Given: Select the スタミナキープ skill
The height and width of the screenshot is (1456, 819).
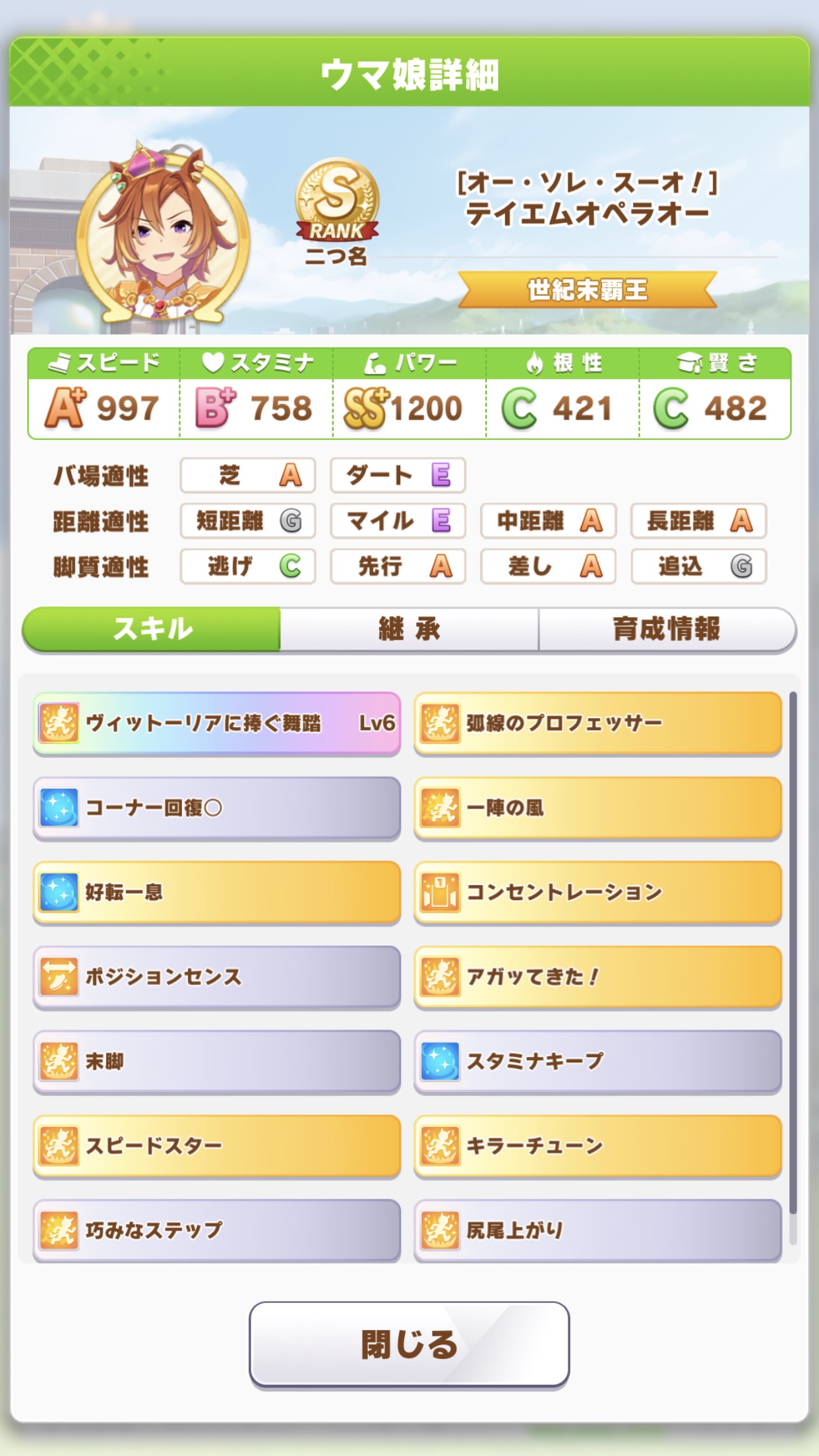Looking at the screenshot, I should tap(597, 1061).
